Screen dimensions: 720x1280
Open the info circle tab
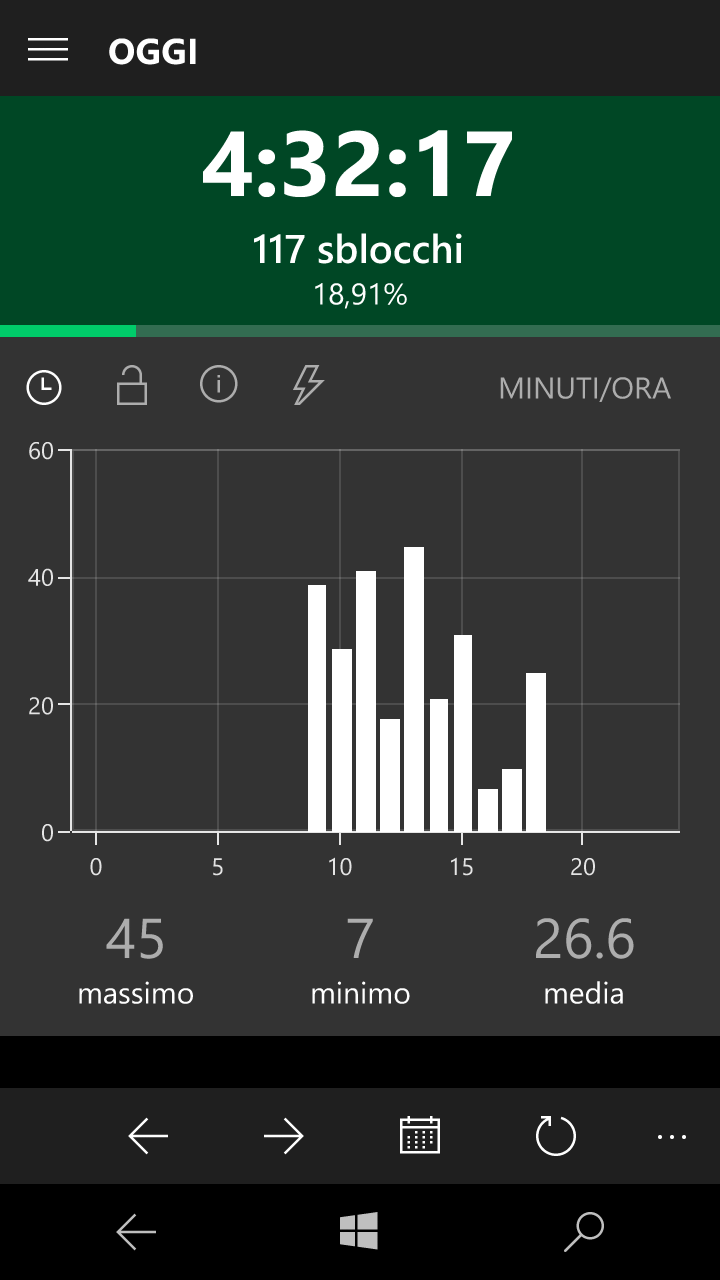(219, 384)
